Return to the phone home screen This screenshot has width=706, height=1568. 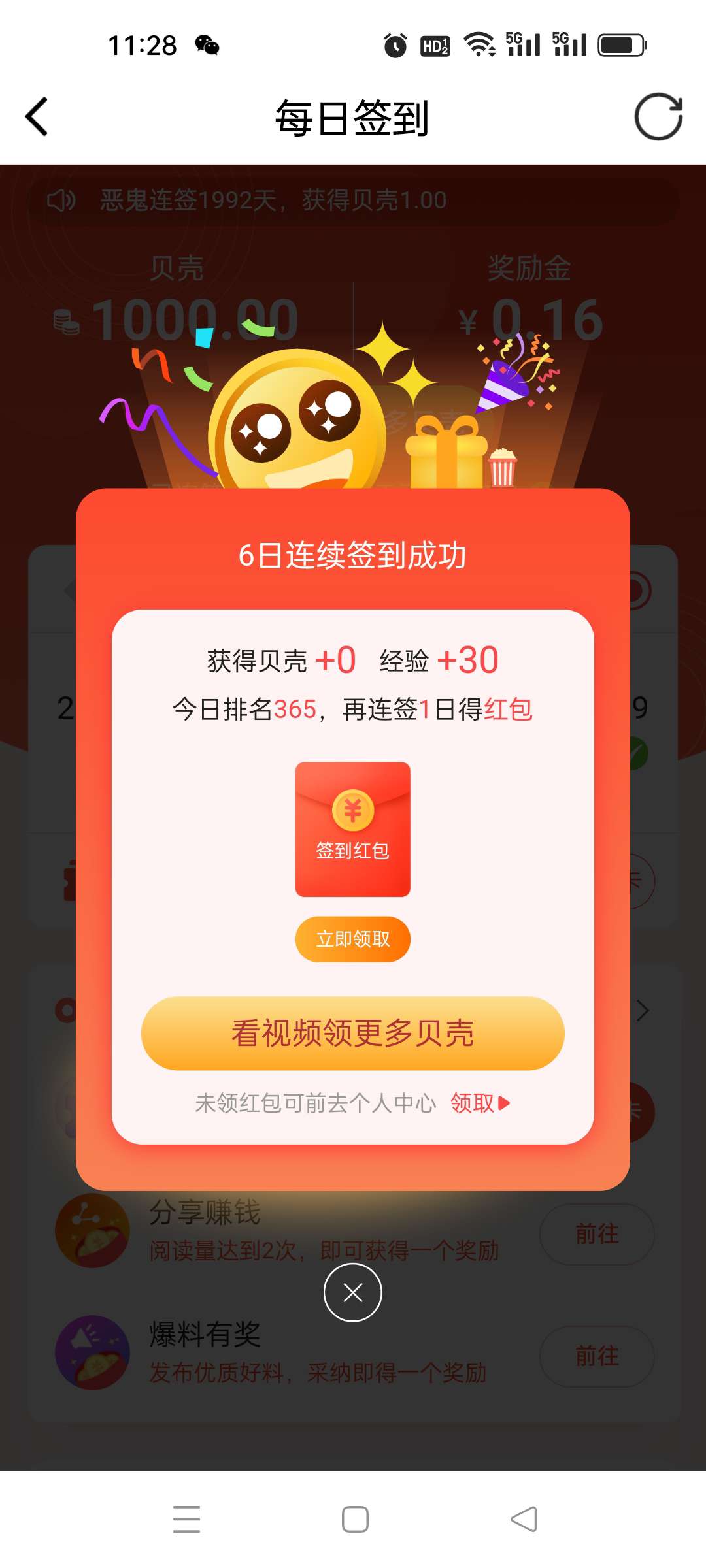(x=355, y=1519)
